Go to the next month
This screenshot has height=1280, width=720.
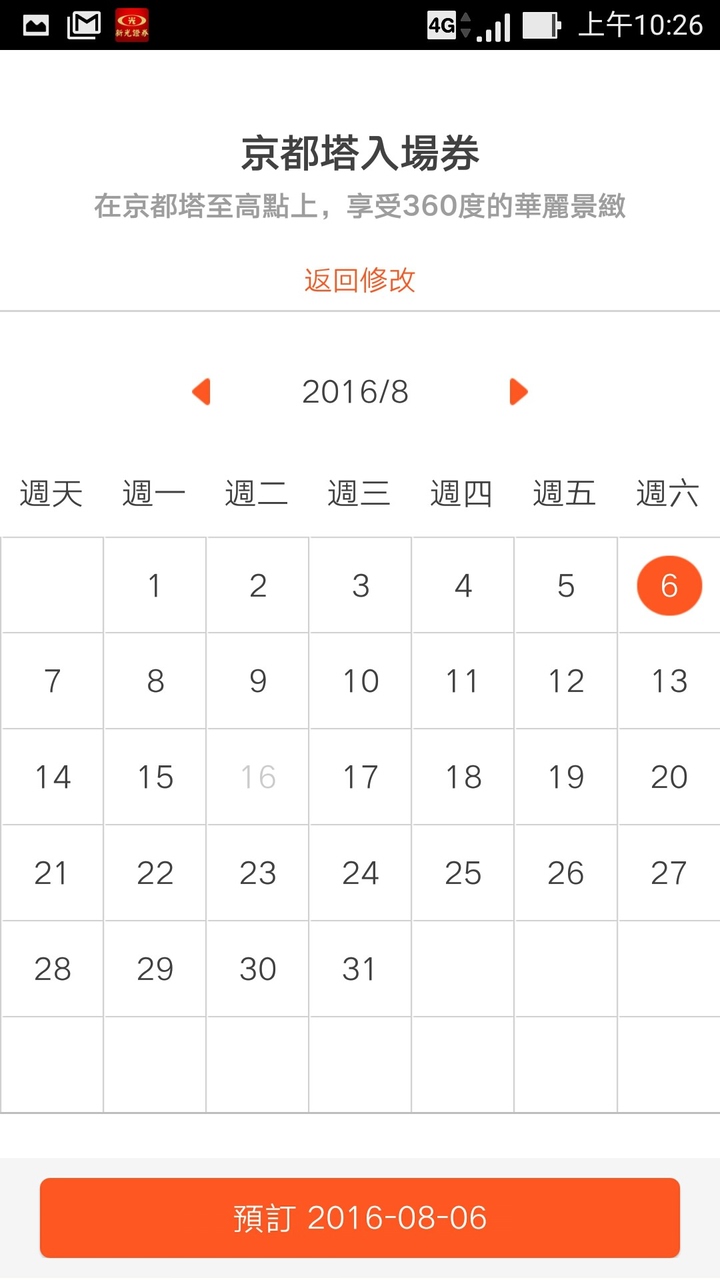pyautogui.click(x=518, y=391)
